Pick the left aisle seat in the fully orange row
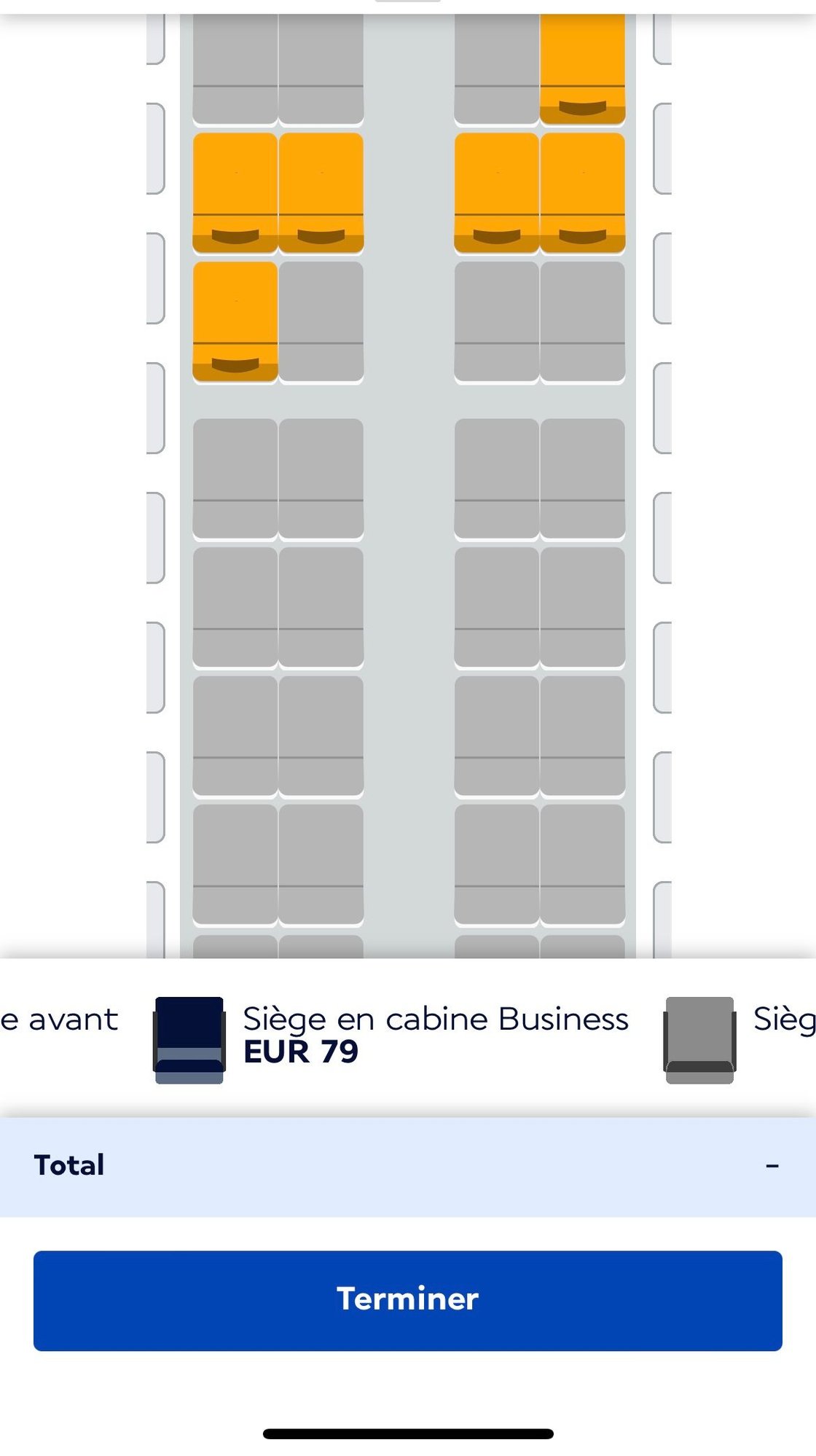The width and height of the screenshot is (816, 1456). click(321, 192)
